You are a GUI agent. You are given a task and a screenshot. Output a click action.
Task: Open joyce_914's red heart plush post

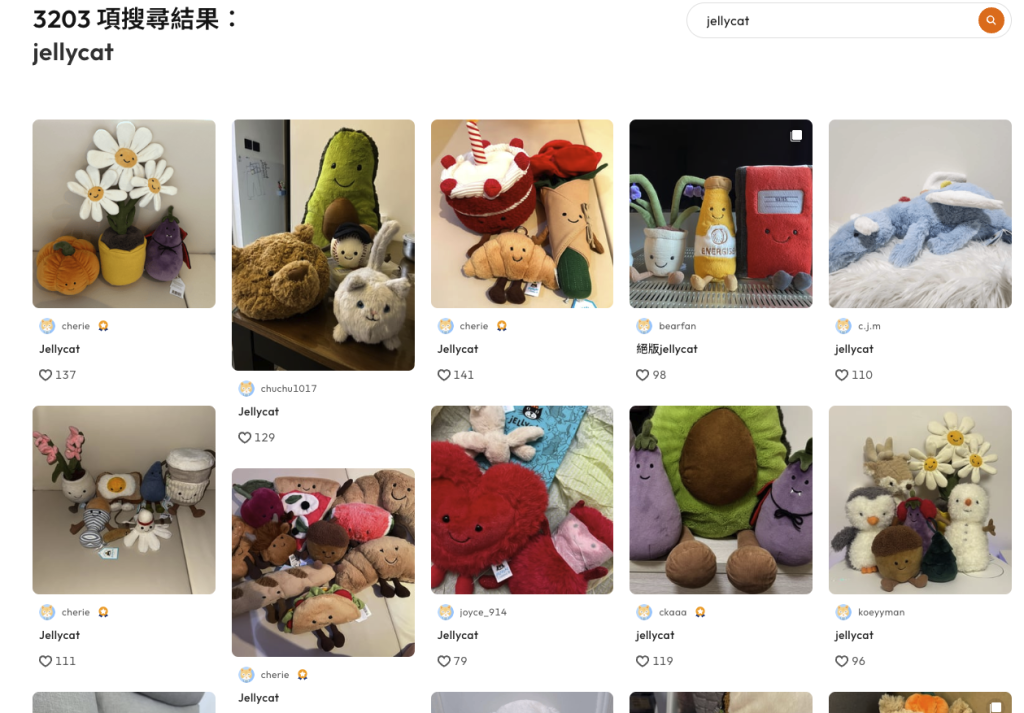pos(521,500)
